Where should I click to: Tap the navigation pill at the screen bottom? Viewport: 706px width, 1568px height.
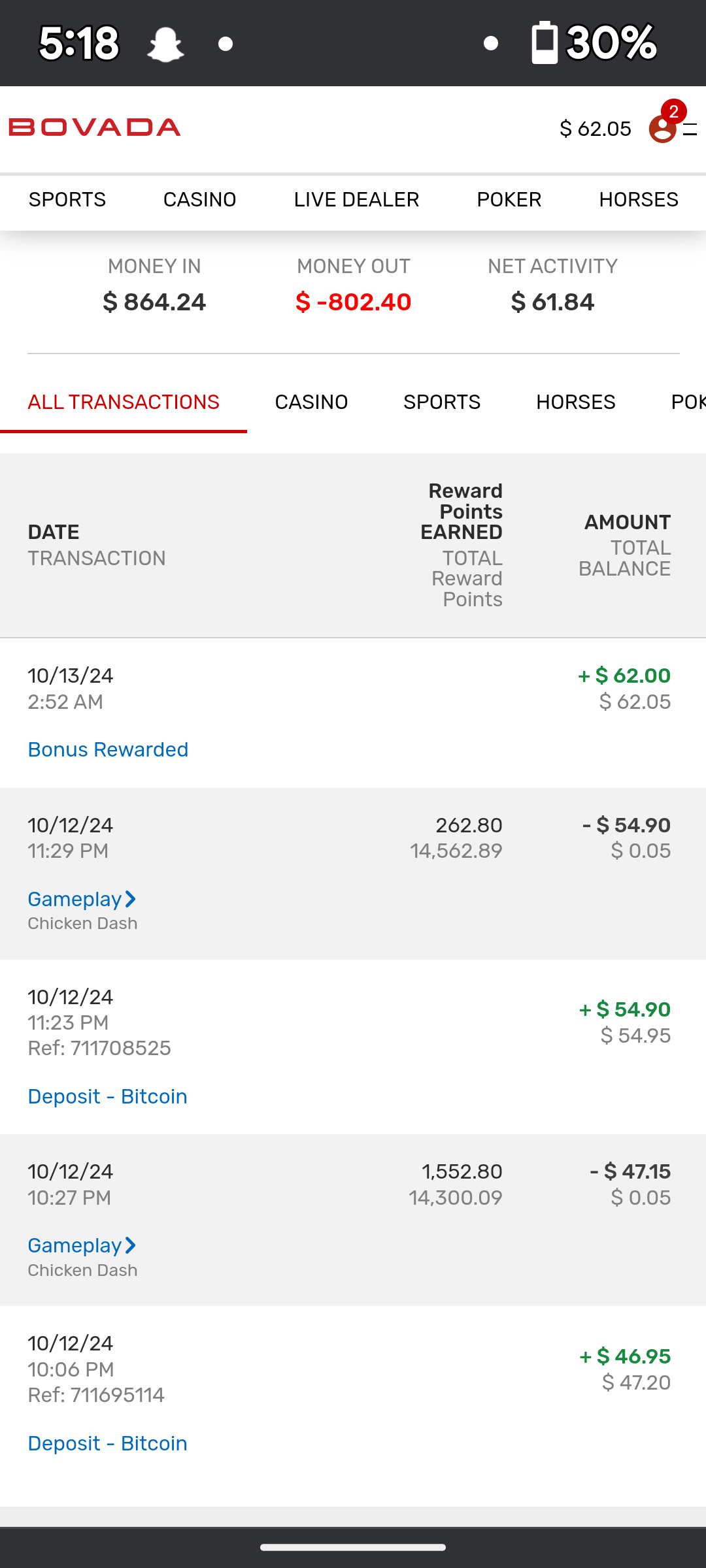[353, 1547]
